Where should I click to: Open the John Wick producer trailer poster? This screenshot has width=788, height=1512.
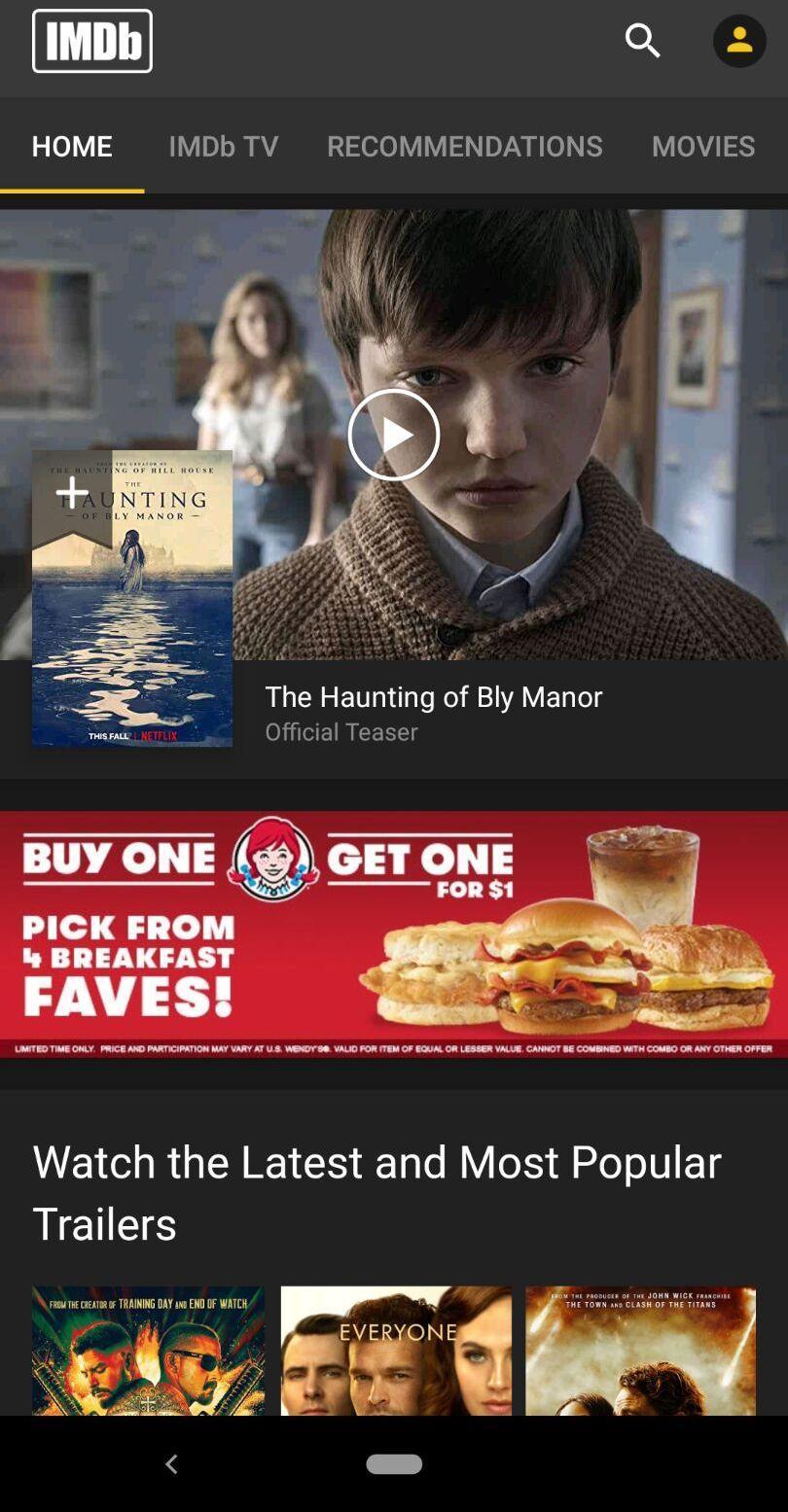640,1350
